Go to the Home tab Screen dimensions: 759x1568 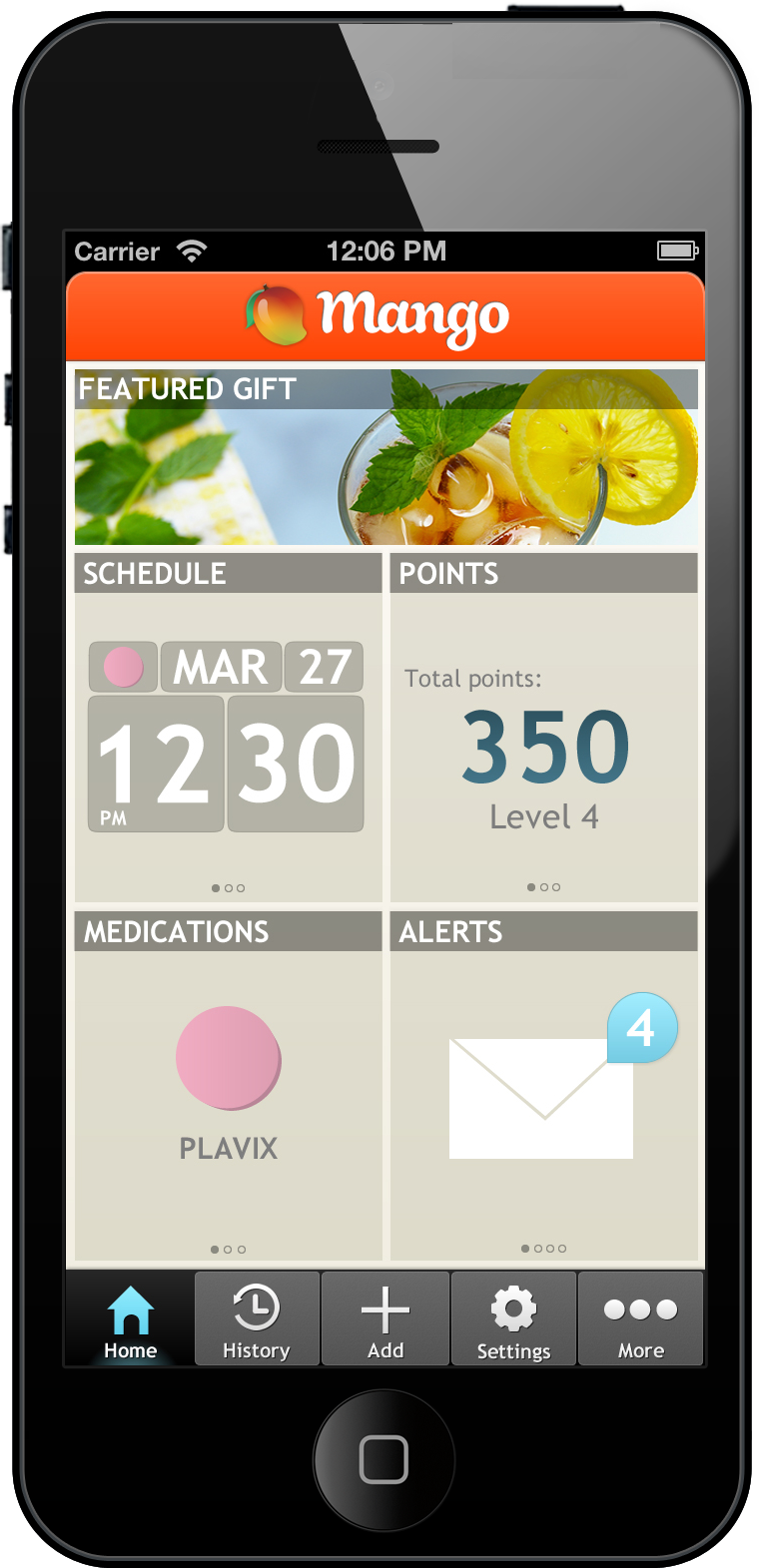[131, 1321]
